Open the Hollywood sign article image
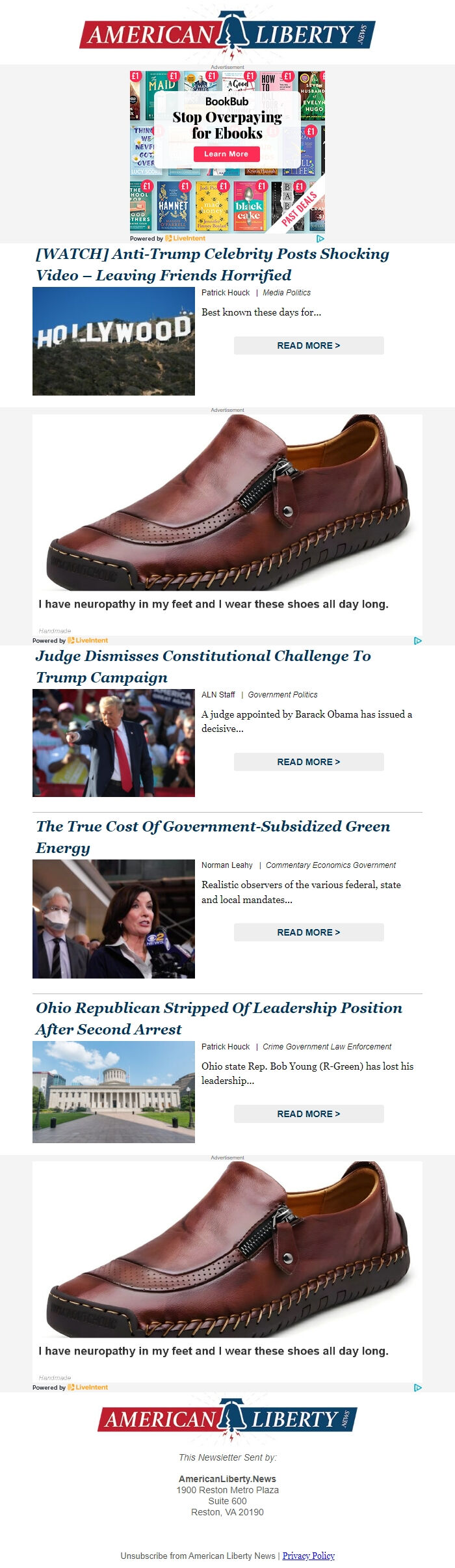This screenshot has height=1568, width=455. coord(114,342)
